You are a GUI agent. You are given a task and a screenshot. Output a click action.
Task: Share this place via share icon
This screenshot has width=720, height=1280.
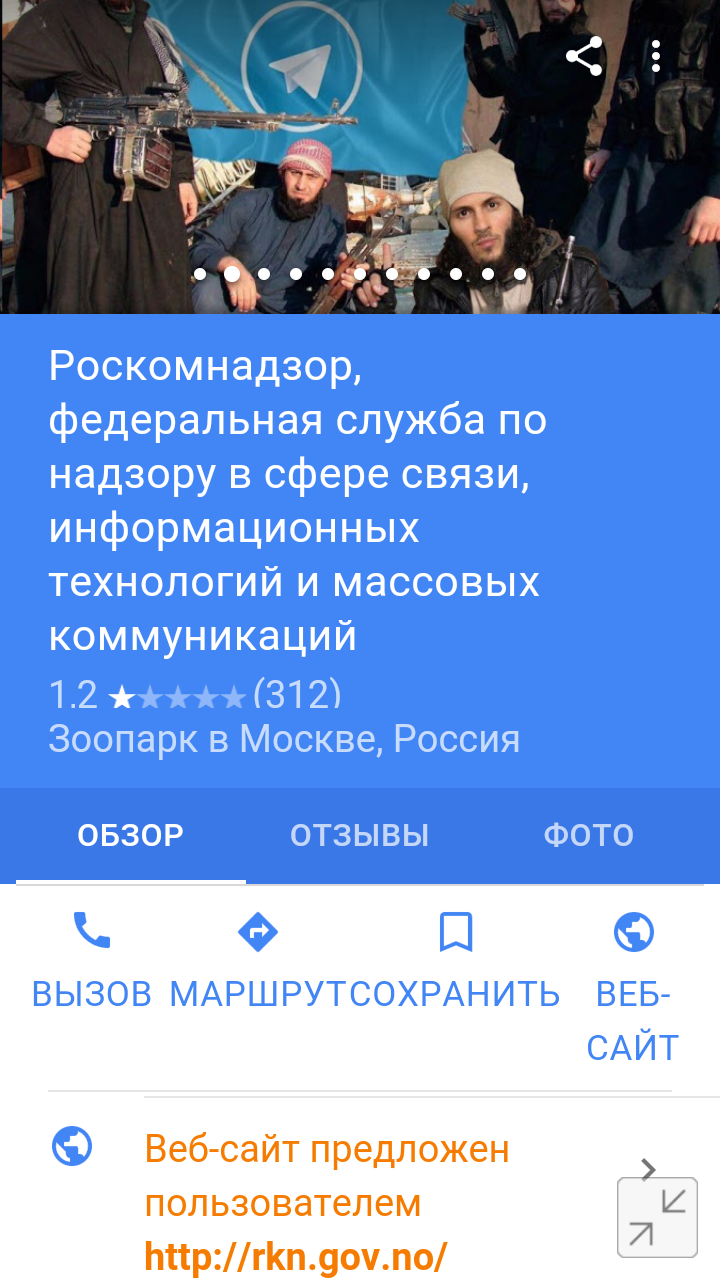(584, 56)
